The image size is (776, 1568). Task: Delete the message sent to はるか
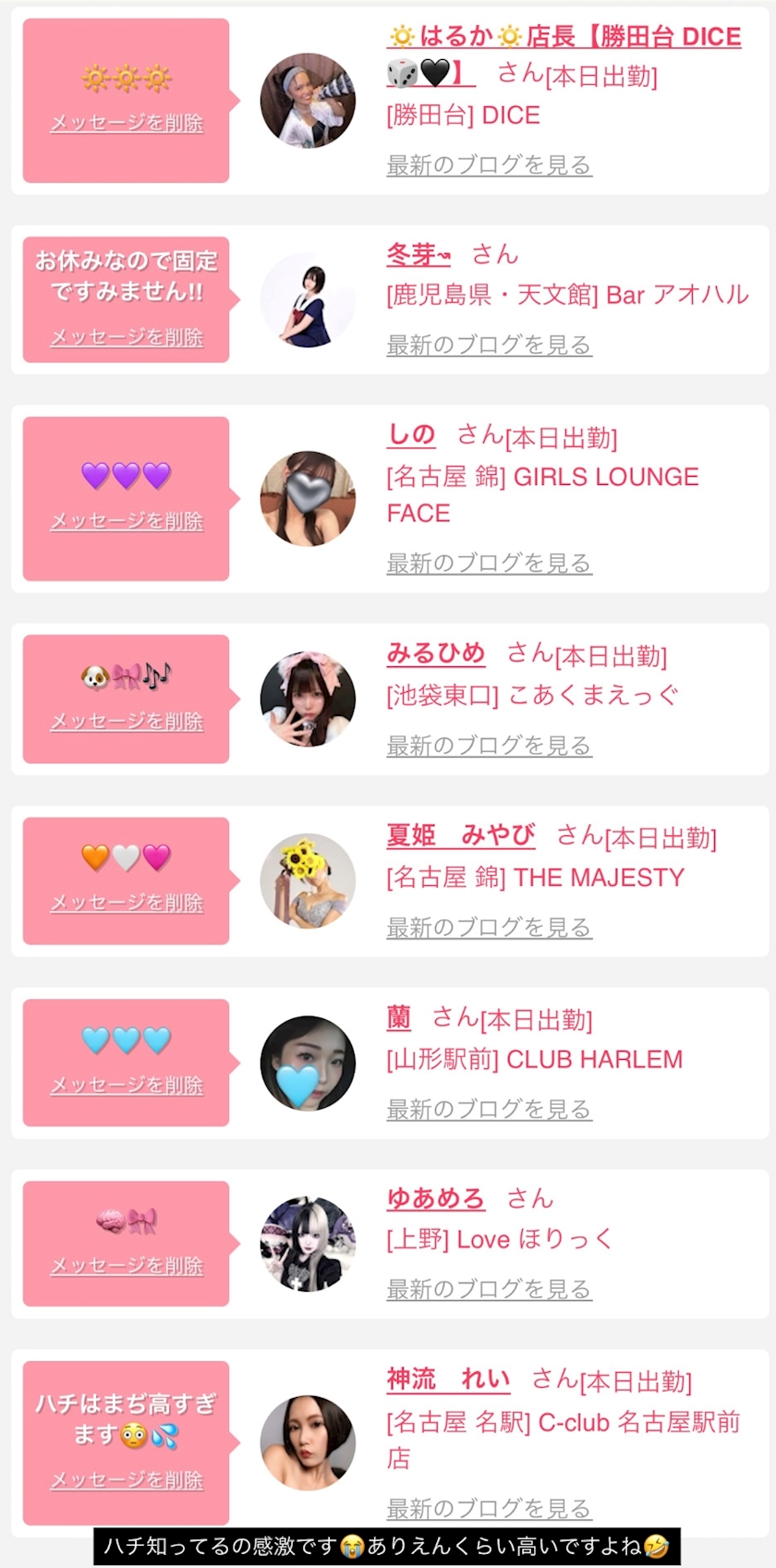click(x=127, y=123)
